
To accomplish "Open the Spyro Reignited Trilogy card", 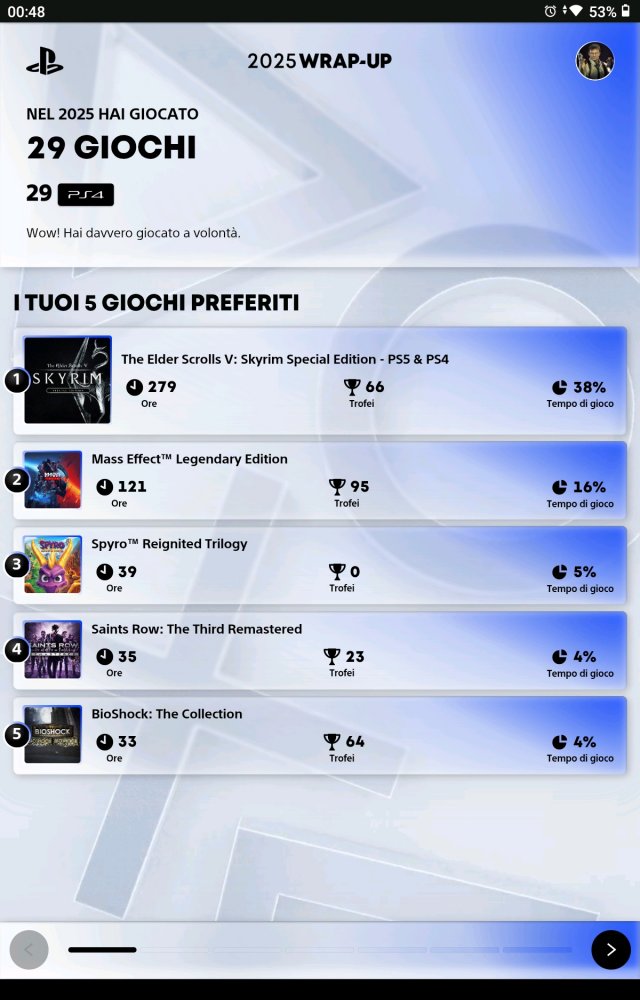I will pyautogui.click(x=320, y=565).
